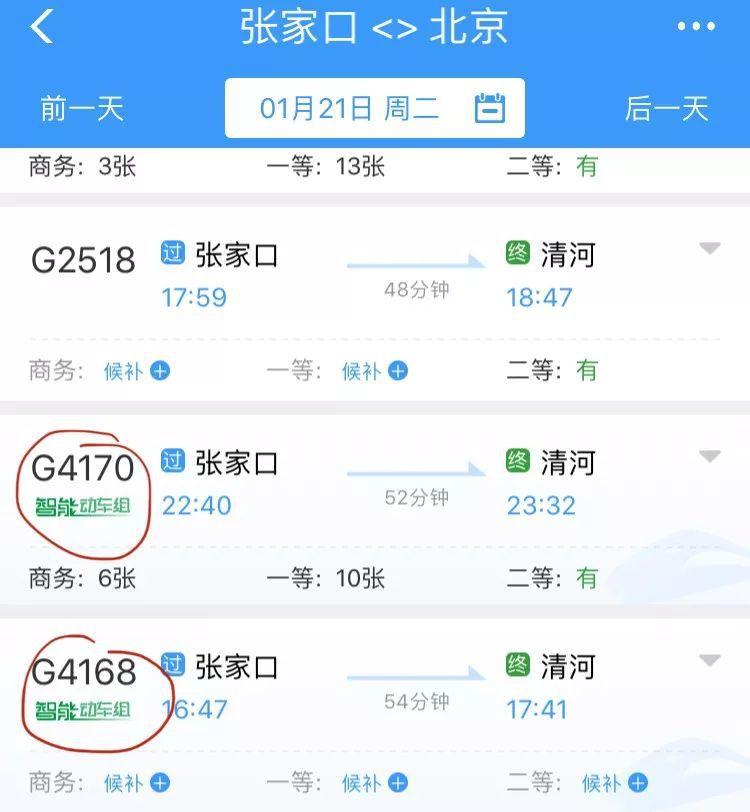The height and width of the screenshot is (812, 750).
Task: Tap the plus icon beside 商务候补 for G2518
Action: tap(162, 370)
